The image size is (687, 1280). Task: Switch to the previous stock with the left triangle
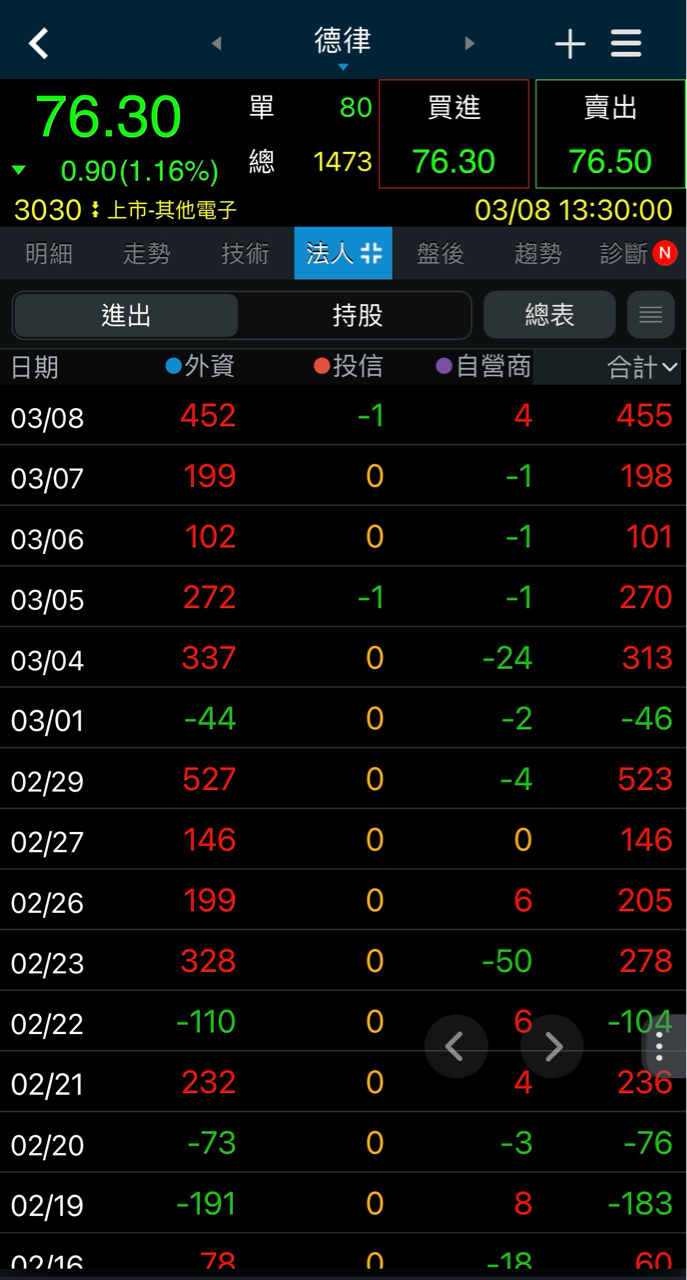[x=216, y=43]
